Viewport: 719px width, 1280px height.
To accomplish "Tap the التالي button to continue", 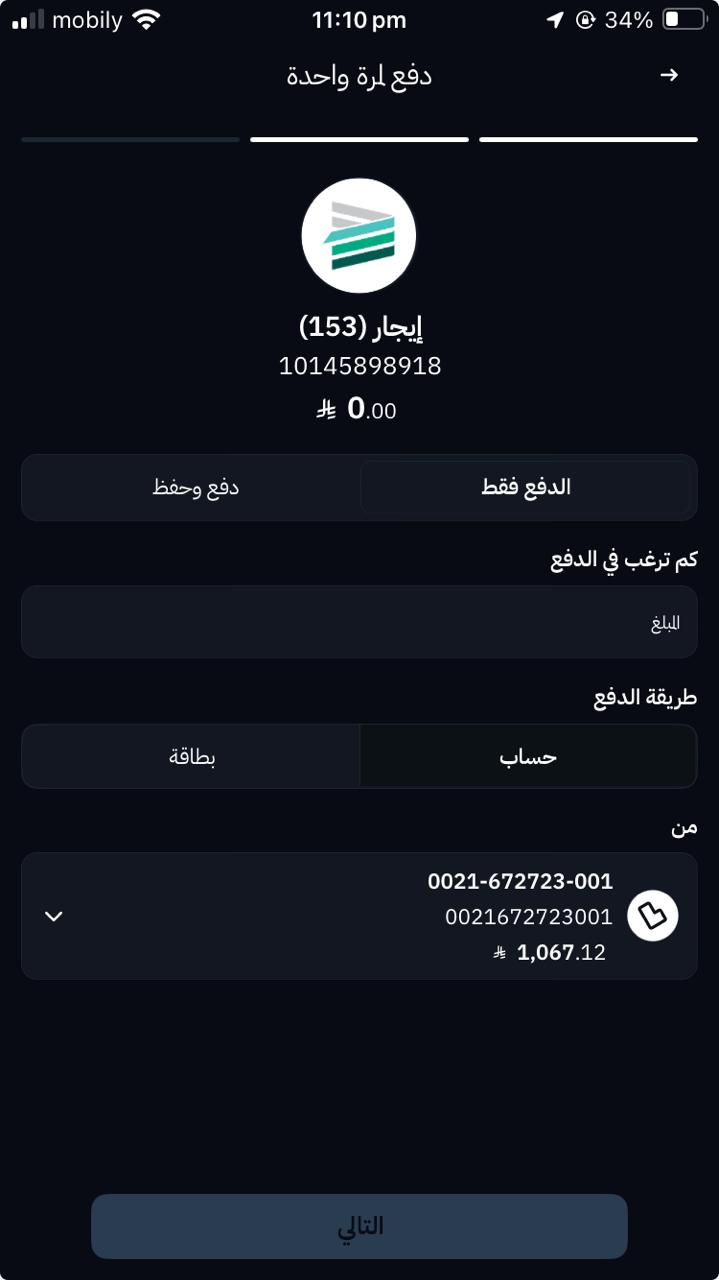I will pos(359,1226).
